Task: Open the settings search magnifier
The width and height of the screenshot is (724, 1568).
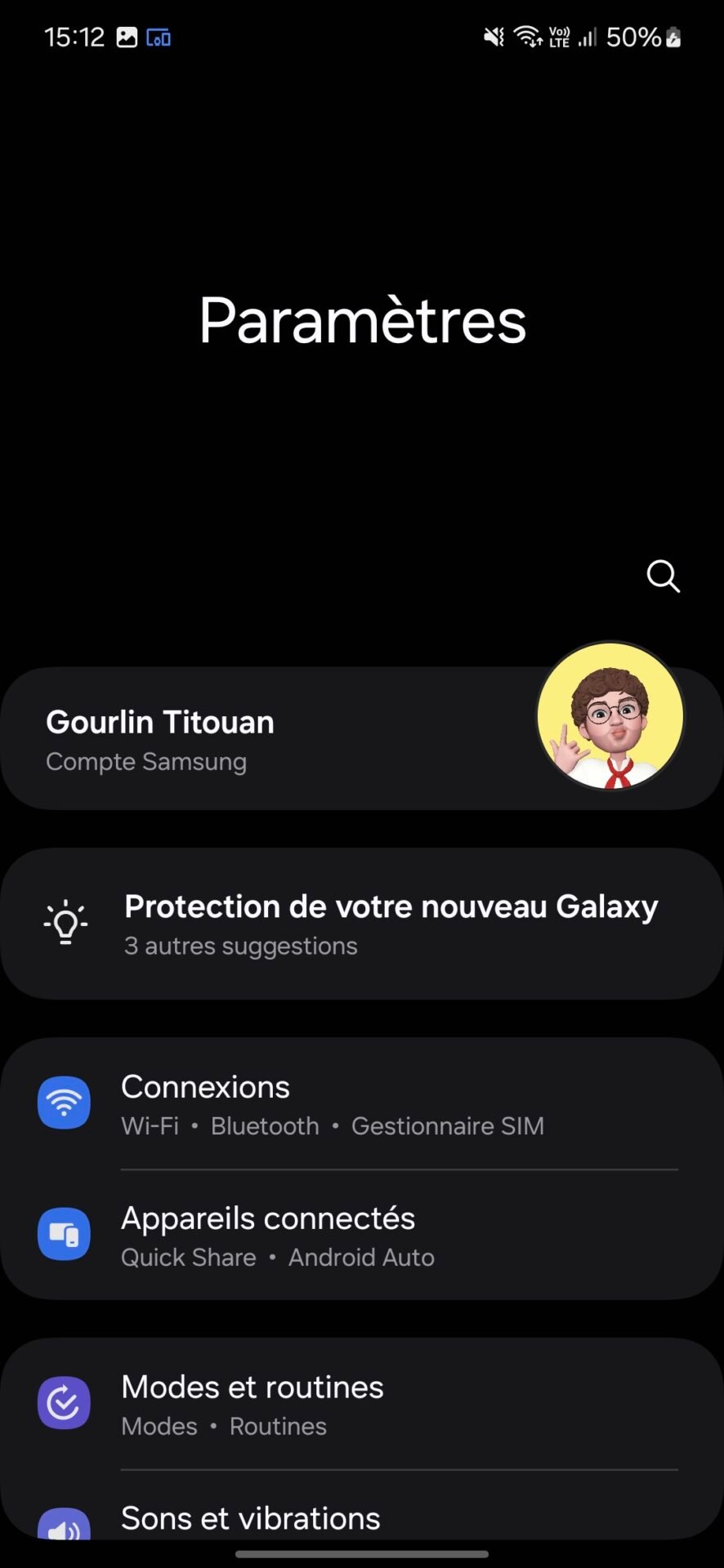Action: point(663,577)
